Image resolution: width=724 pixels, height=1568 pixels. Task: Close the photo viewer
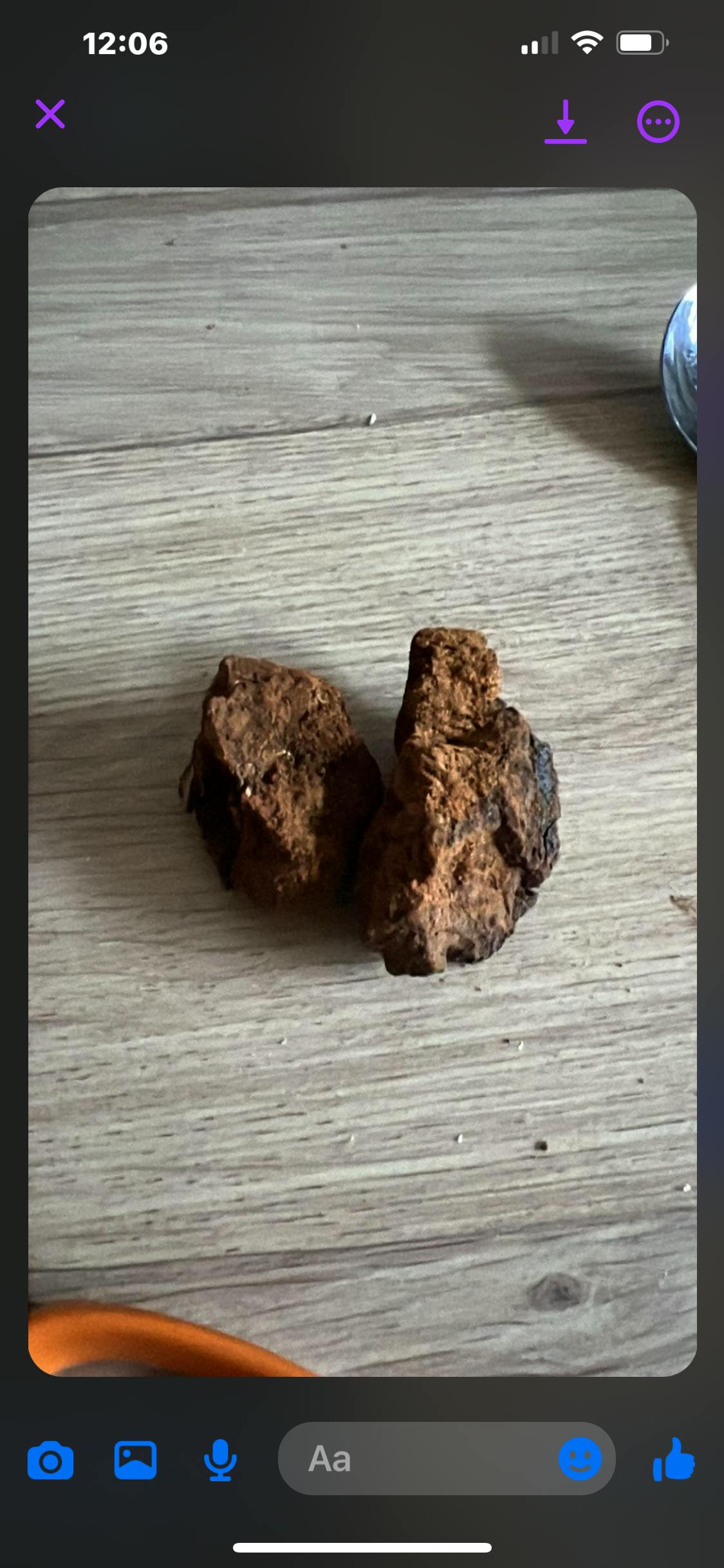[50, 115]
